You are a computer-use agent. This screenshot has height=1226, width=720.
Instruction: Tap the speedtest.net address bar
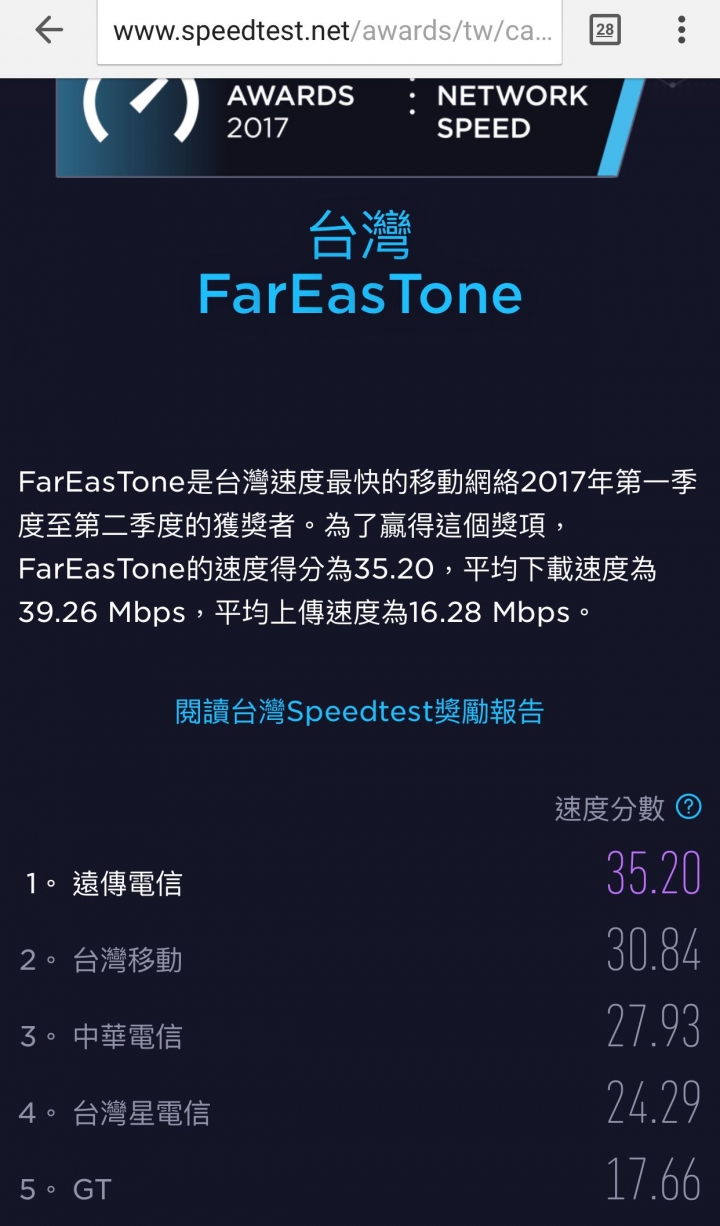[x=330, y=31]
